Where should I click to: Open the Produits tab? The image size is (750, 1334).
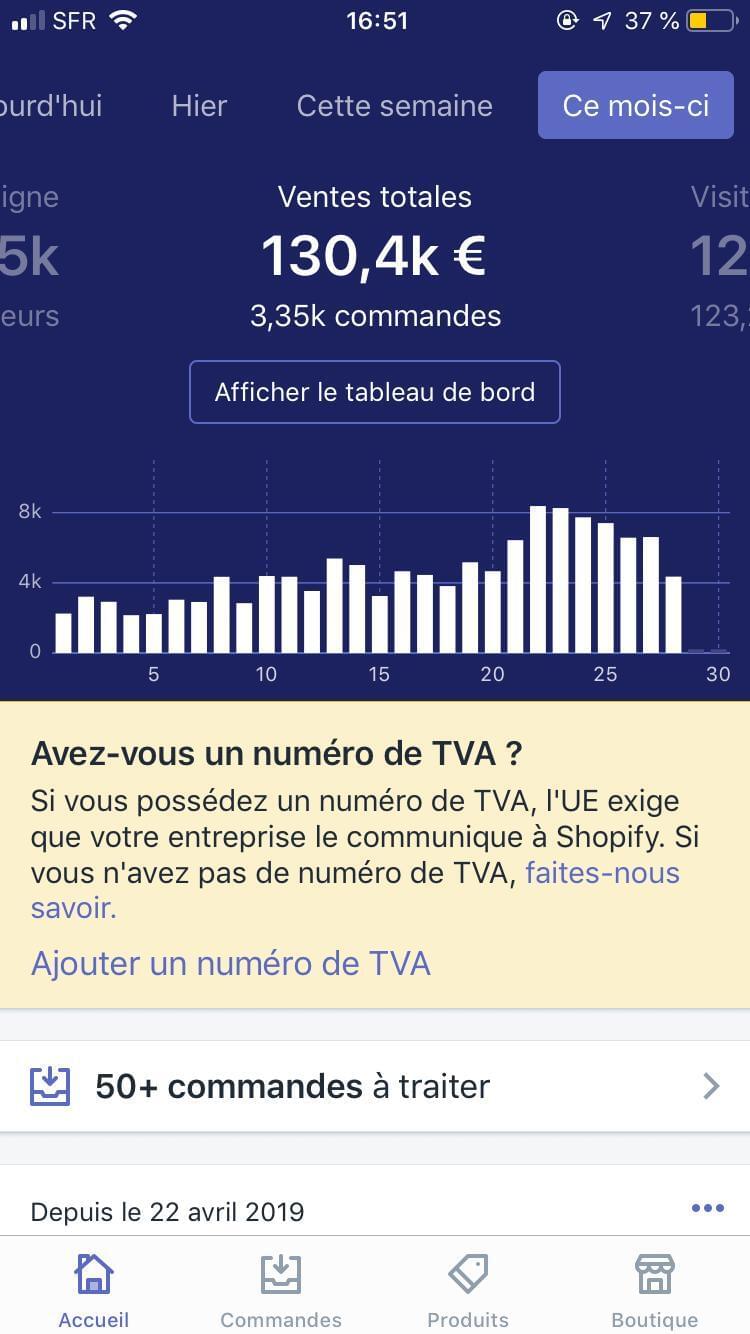(468, 1290)
